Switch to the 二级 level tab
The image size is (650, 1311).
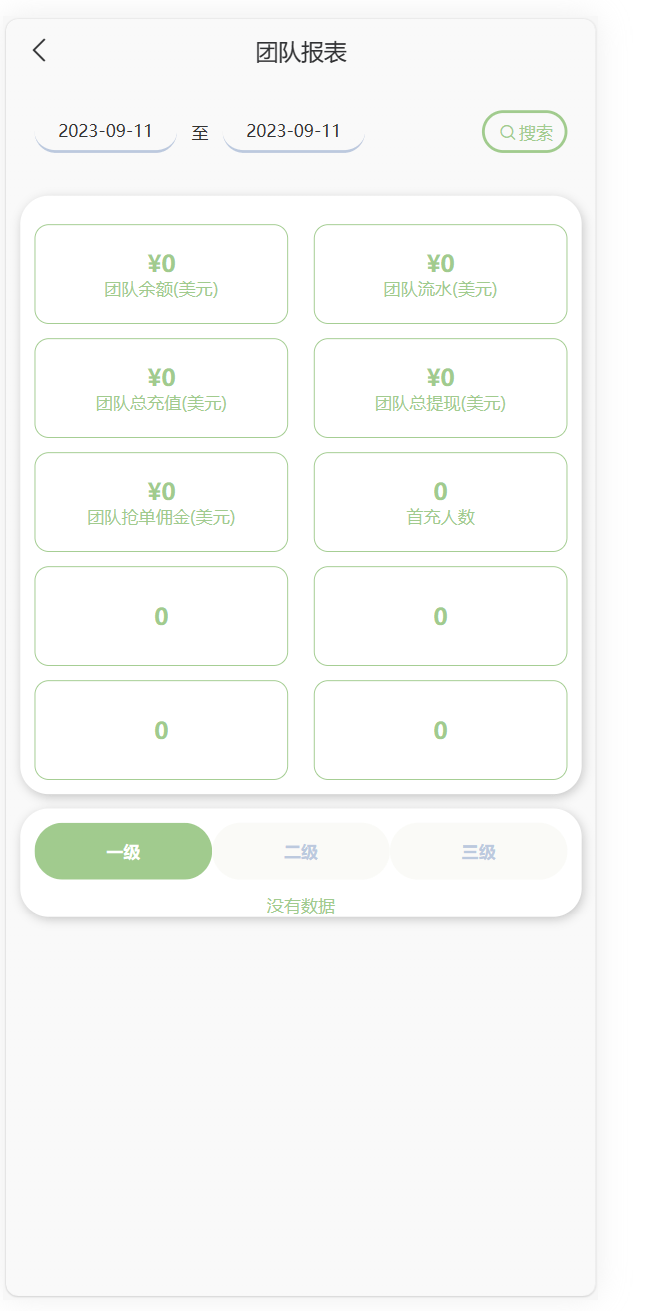click(301, 852)
